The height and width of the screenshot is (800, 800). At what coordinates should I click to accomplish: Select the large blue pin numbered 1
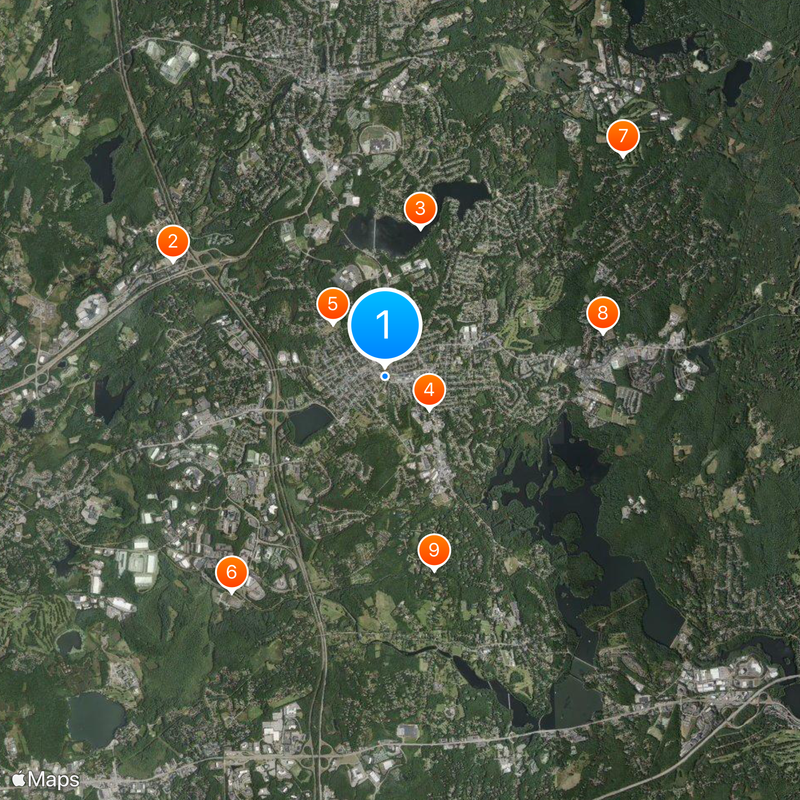coord(385,324)
